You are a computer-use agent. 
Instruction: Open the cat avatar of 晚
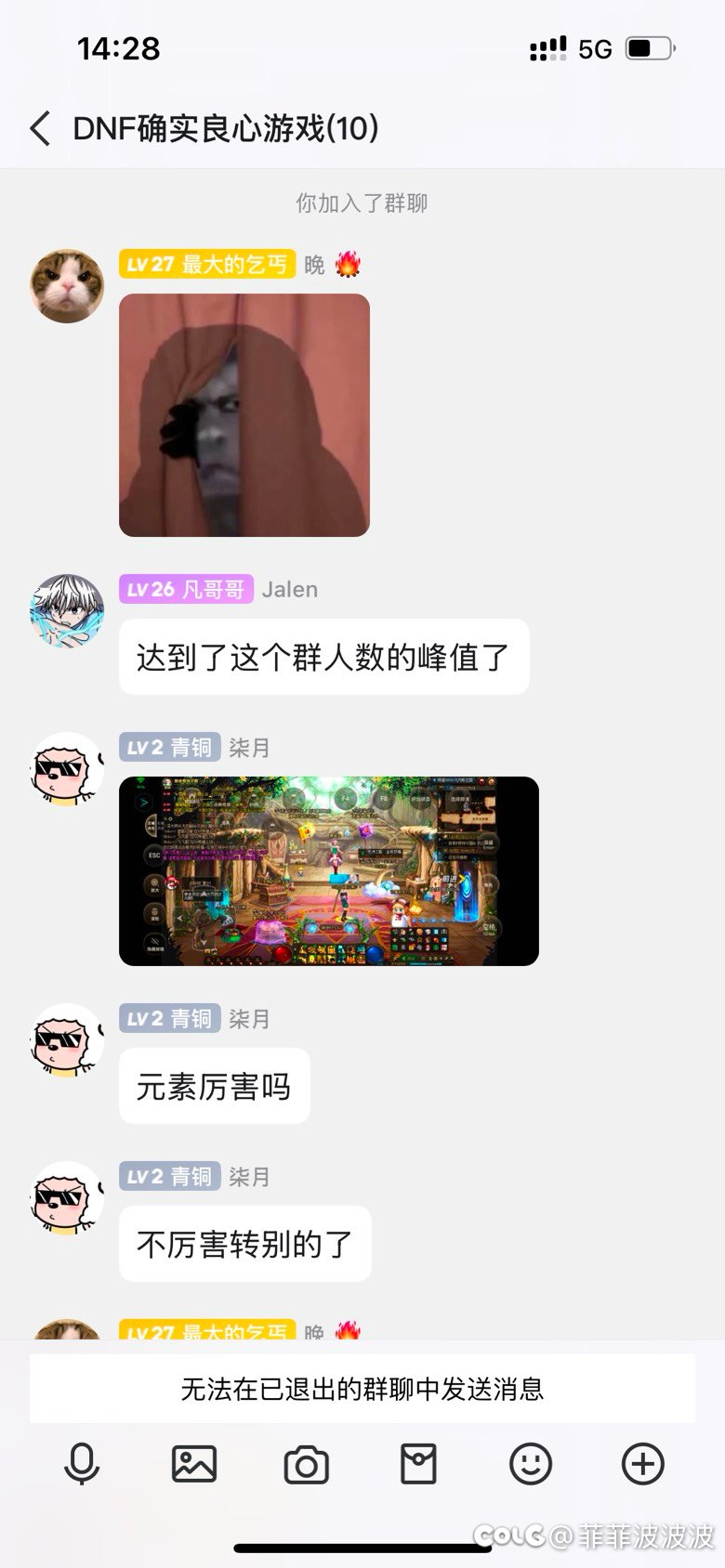click(x=67, y=286)
